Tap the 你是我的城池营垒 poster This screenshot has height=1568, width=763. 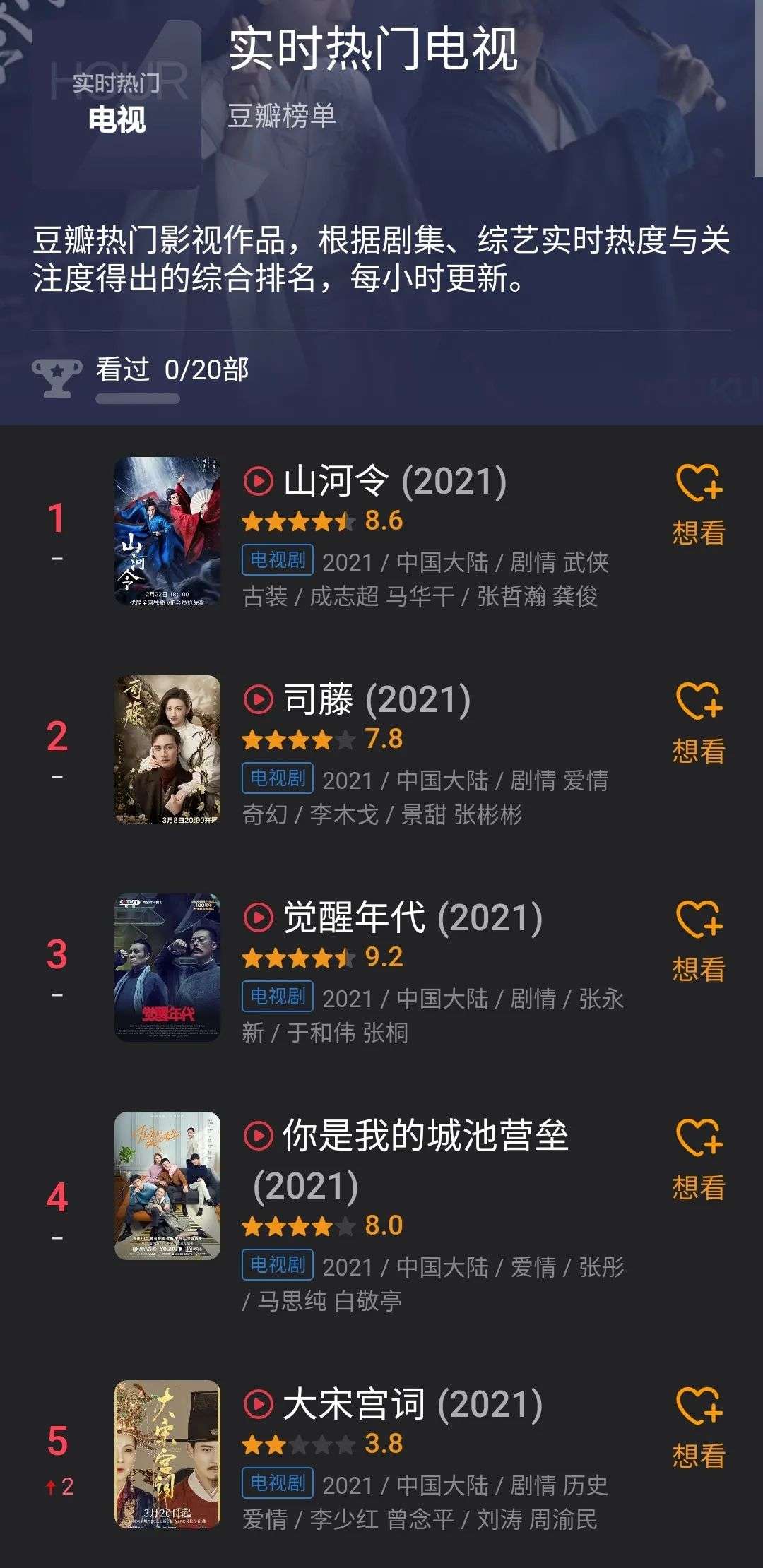(x=167, y=1186)
